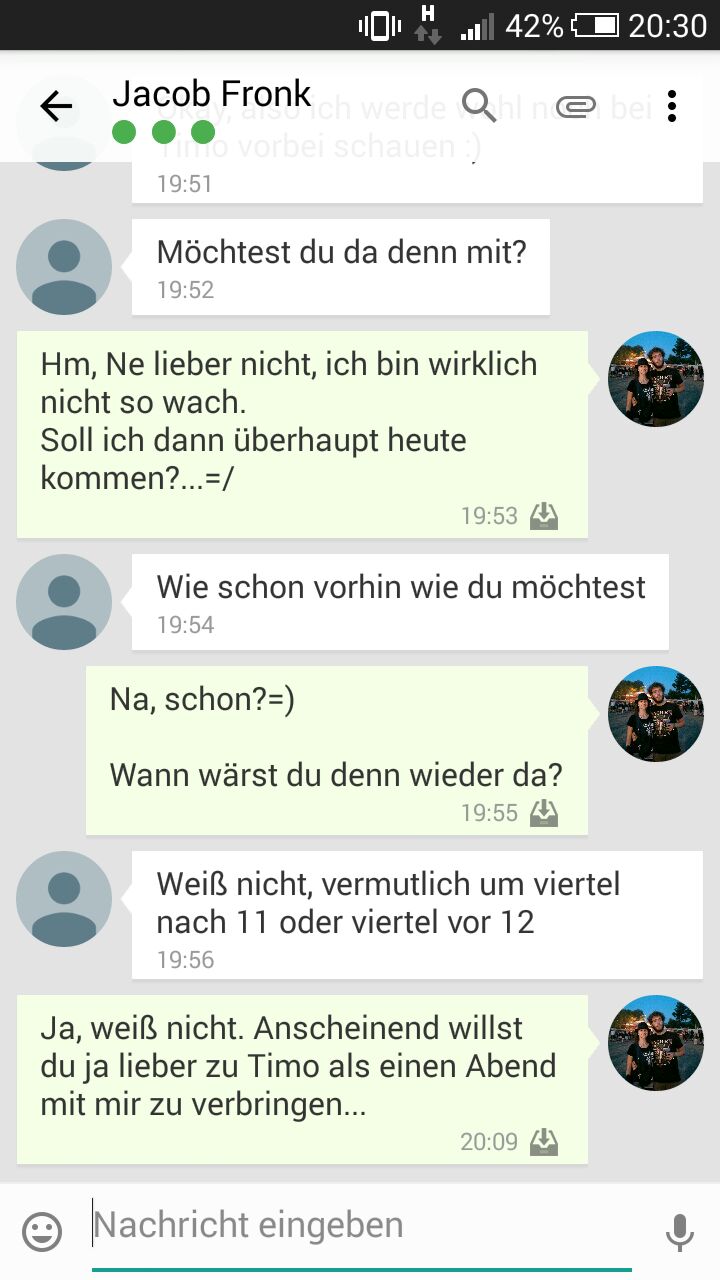This screenshot has height=1280, width=720.
Task: Open avatar next to 'Möchtest du da denn mit?'
Action: (64, 267)
